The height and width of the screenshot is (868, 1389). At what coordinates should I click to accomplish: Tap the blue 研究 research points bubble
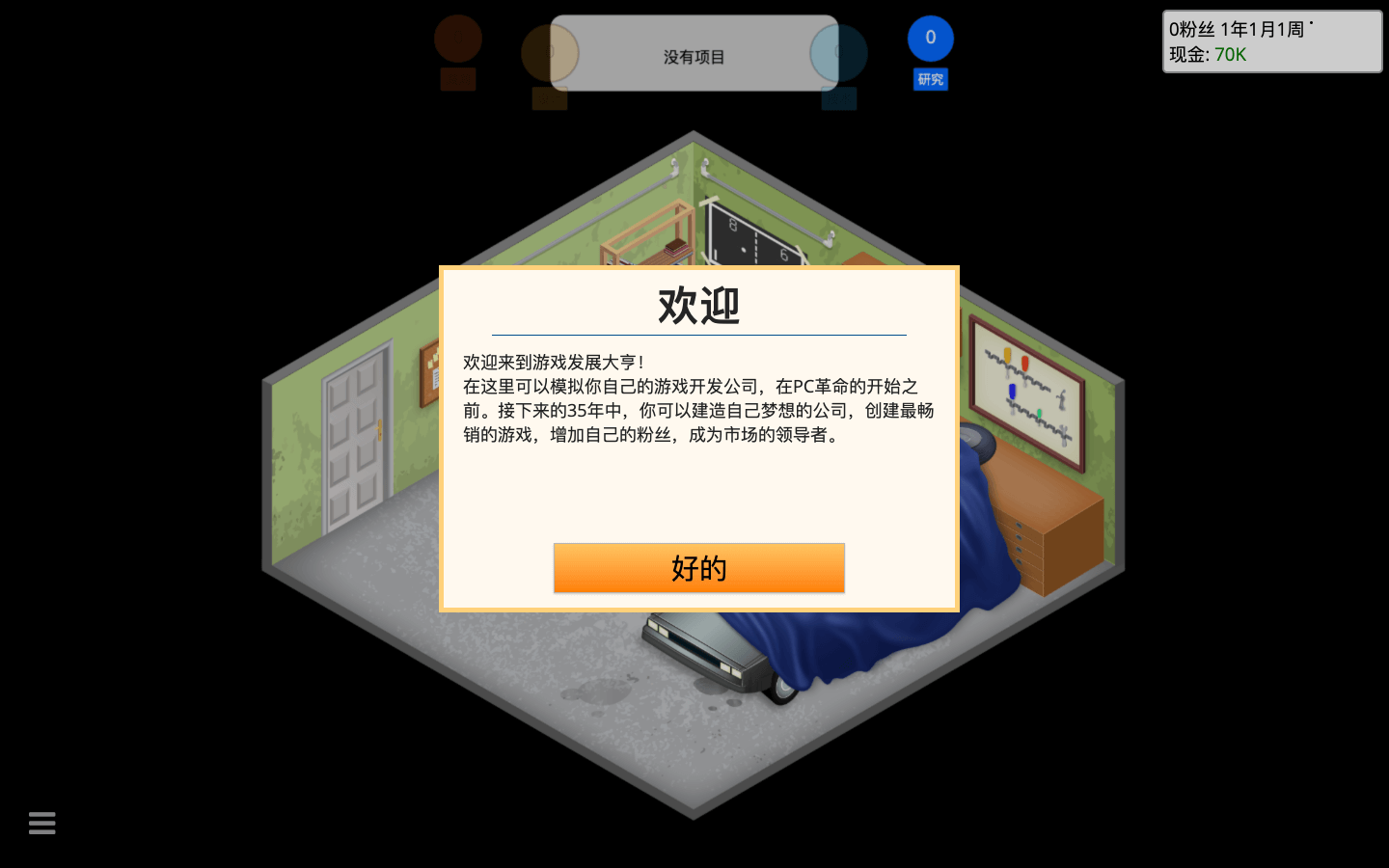tap(930, 40)
